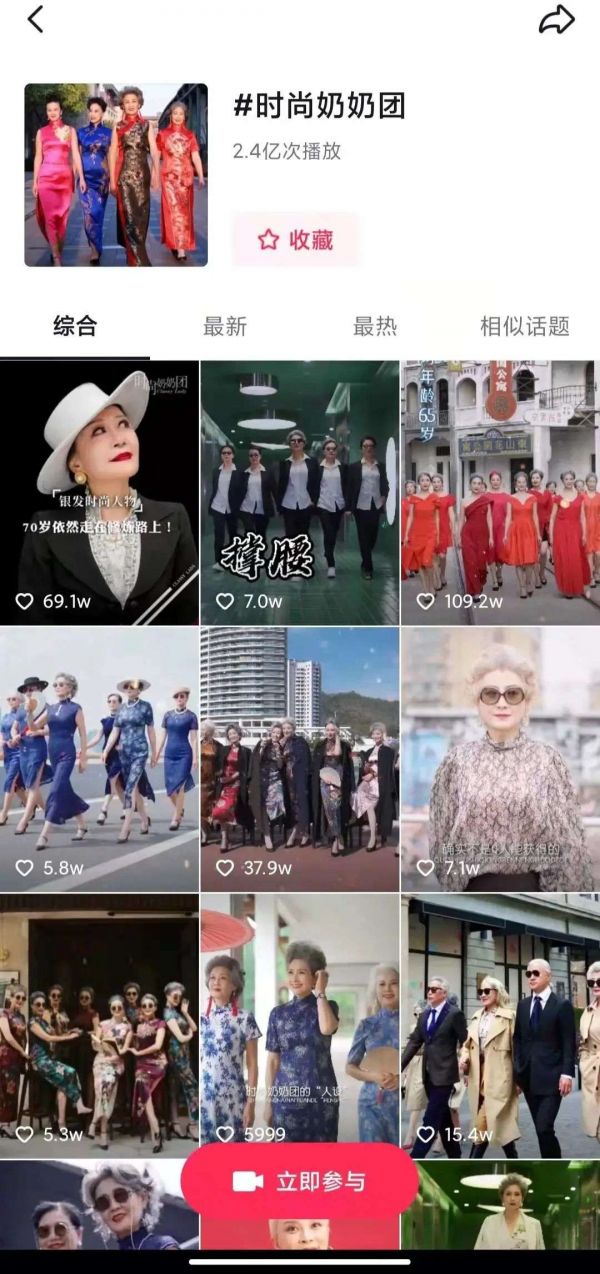Tap 立即参与 to join the topic
Screen dimensions: 600x1274
[x=300, y=1182]
